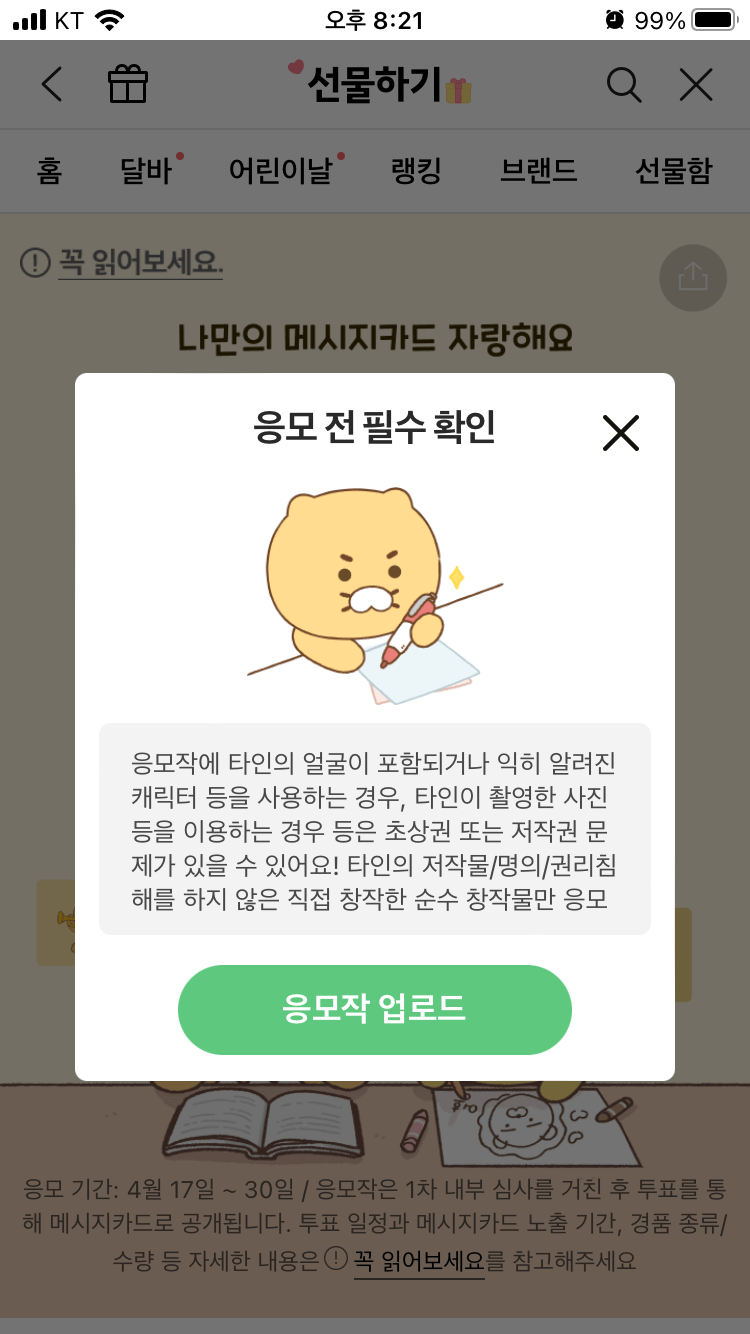Tap the battery indicator in the status bar

click(x=714, y=16)
